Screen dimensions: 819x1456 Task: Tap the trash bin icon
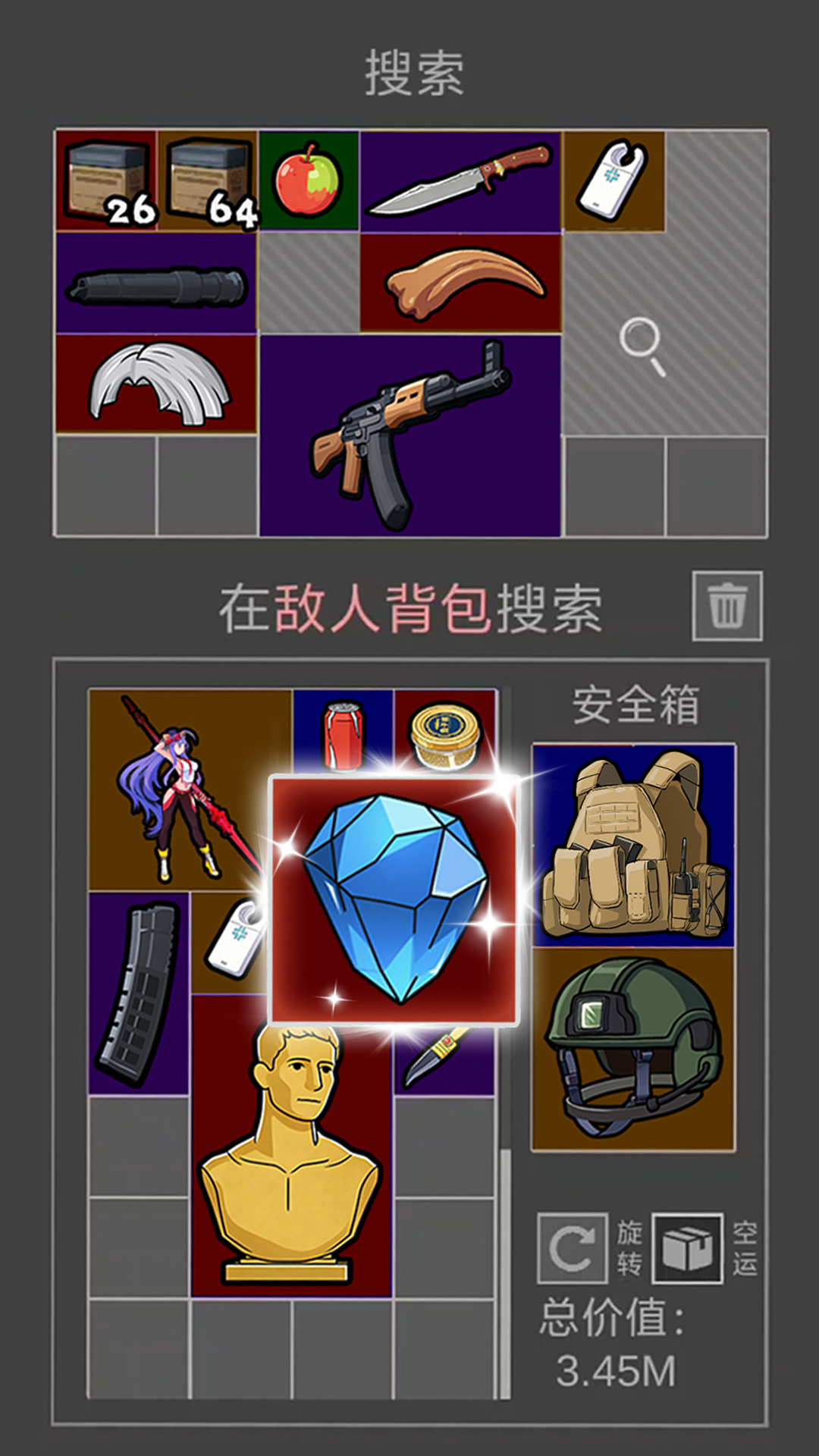pyautogui.click(x=727, y=606)
